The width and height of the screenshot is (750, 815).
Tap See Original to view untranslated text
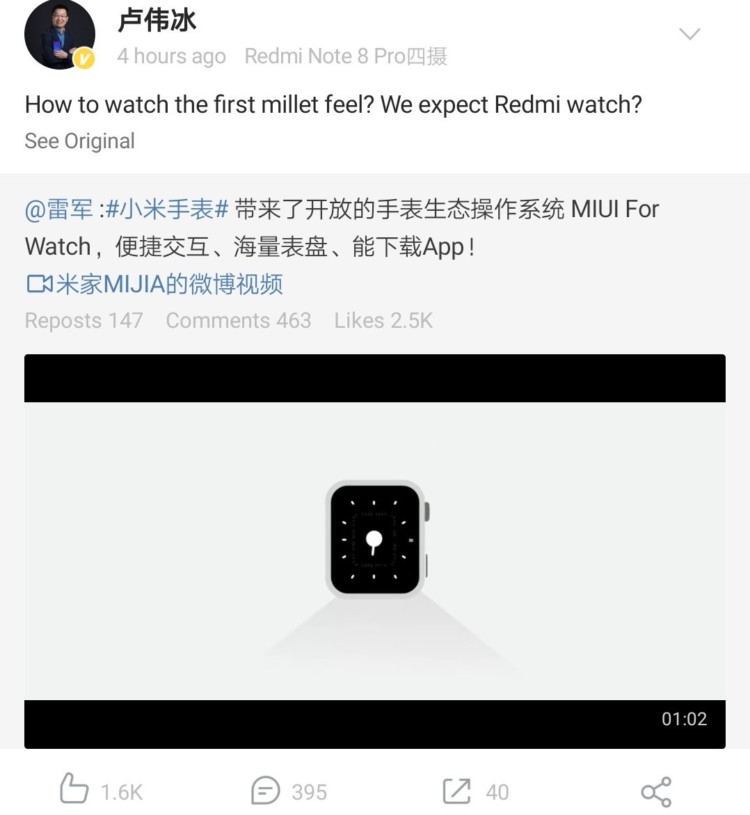click(x=80, y=141)
